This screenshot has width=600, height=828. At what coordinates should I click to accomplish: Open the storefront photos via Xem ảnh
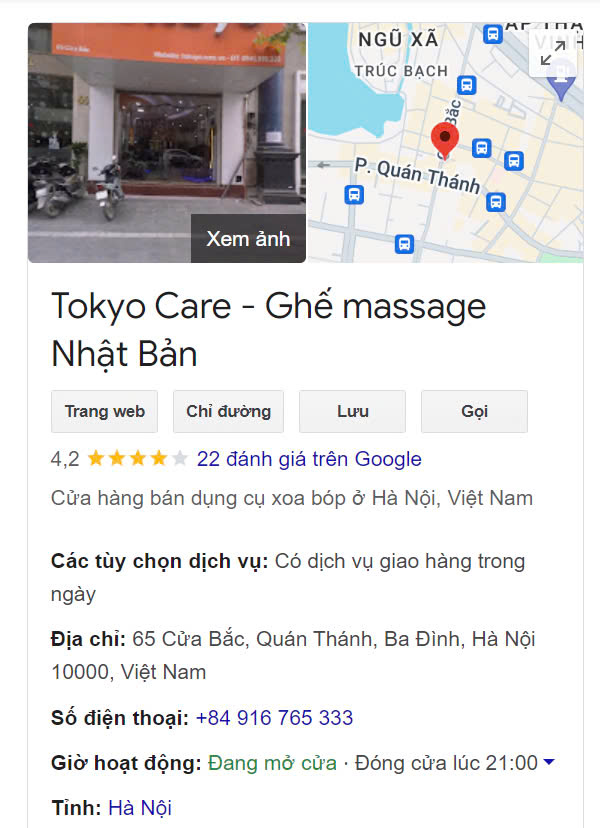point(248,239)
